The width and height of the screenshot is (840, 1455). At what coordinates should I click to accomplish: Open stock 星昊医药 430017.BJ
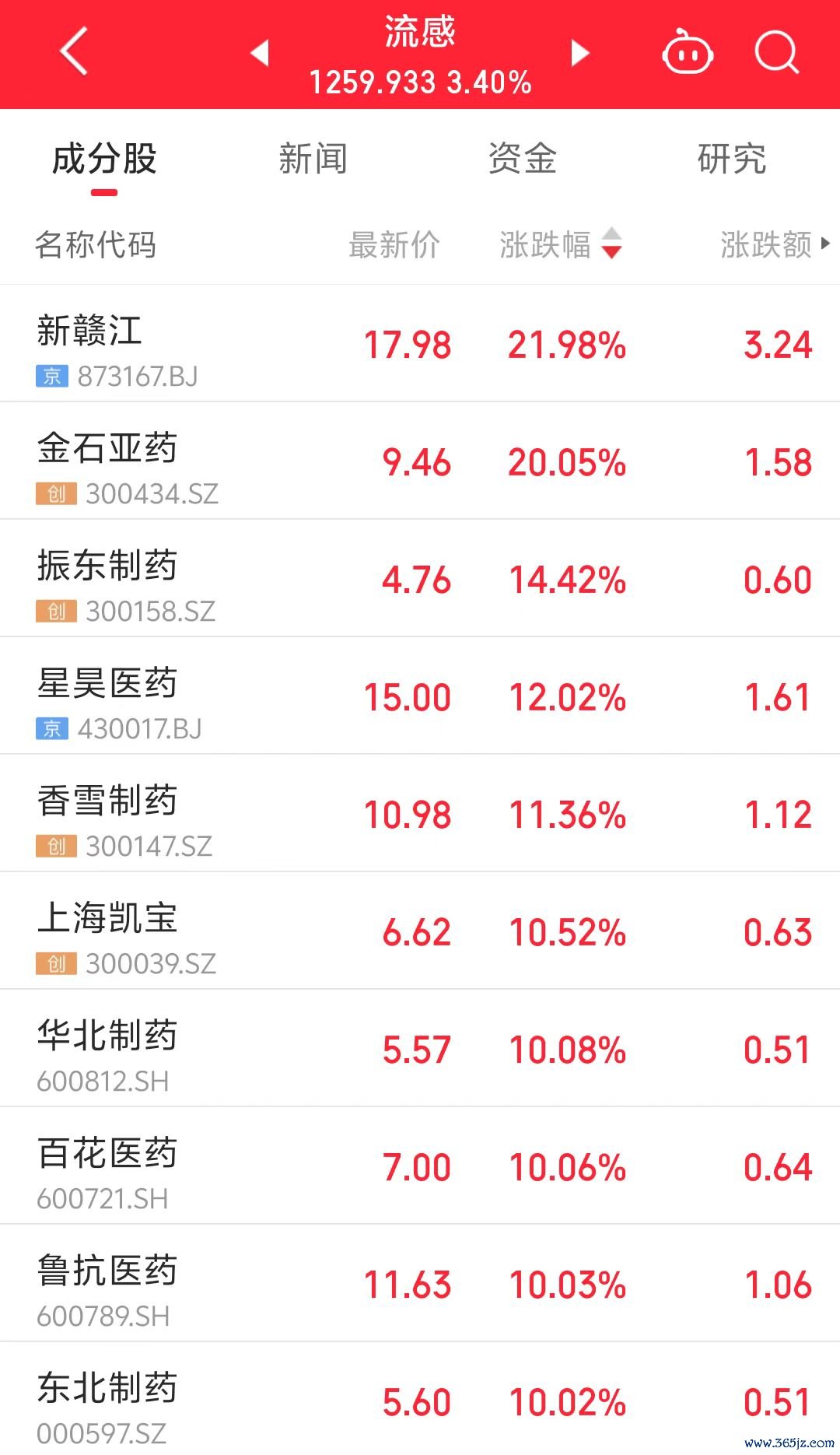coord(420,696)
